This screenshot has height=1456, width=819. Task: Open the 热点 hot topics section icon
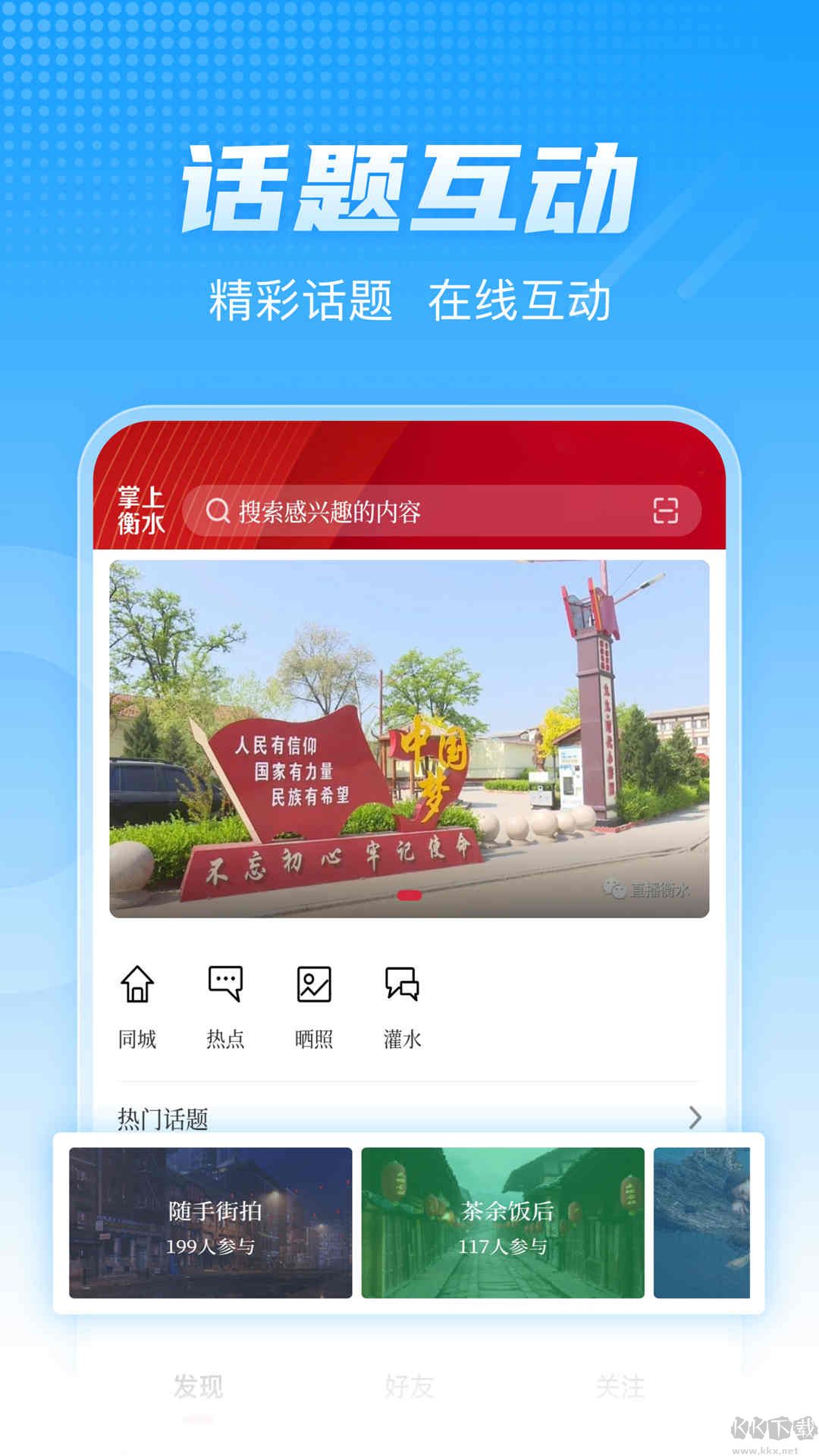pos(224,984)
